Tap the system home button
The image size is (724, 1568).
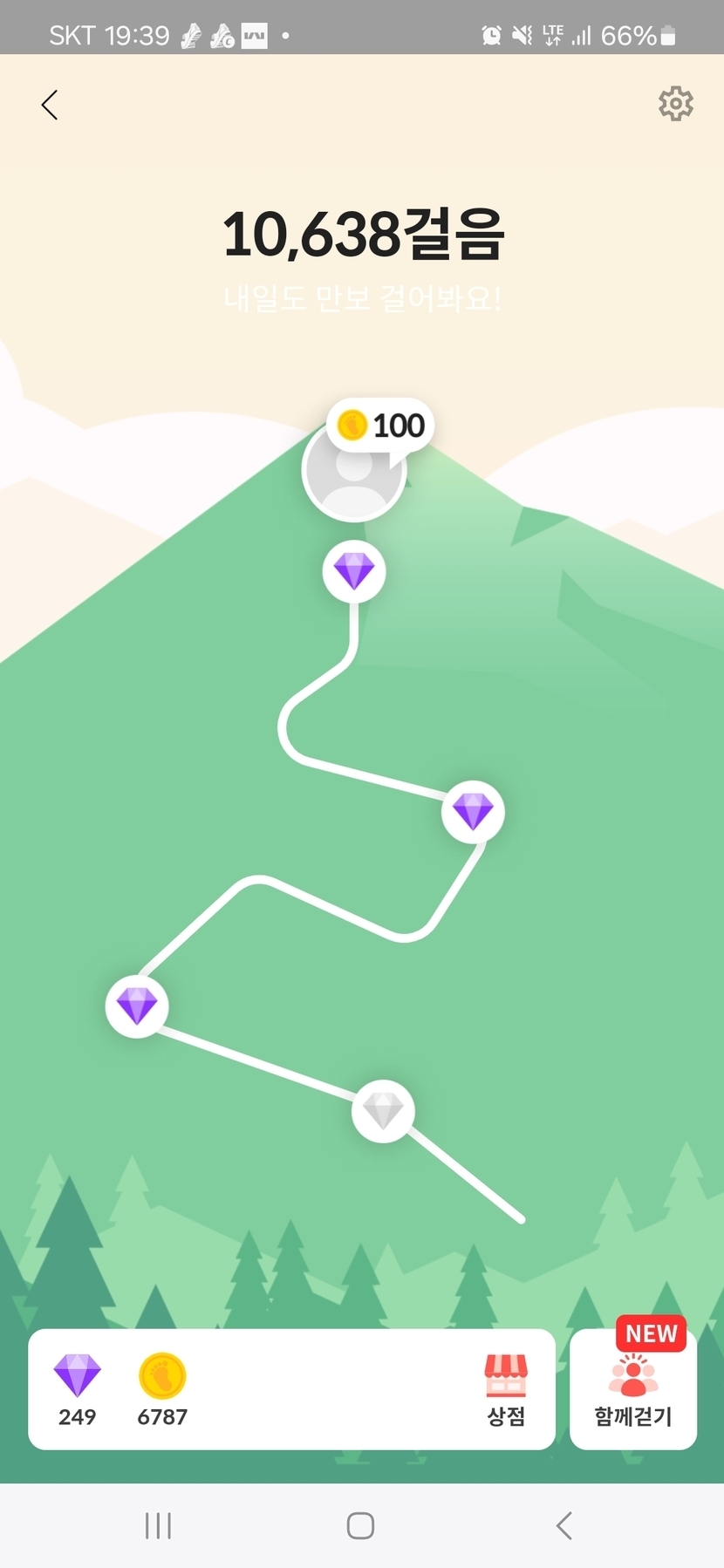point(360,1525)
